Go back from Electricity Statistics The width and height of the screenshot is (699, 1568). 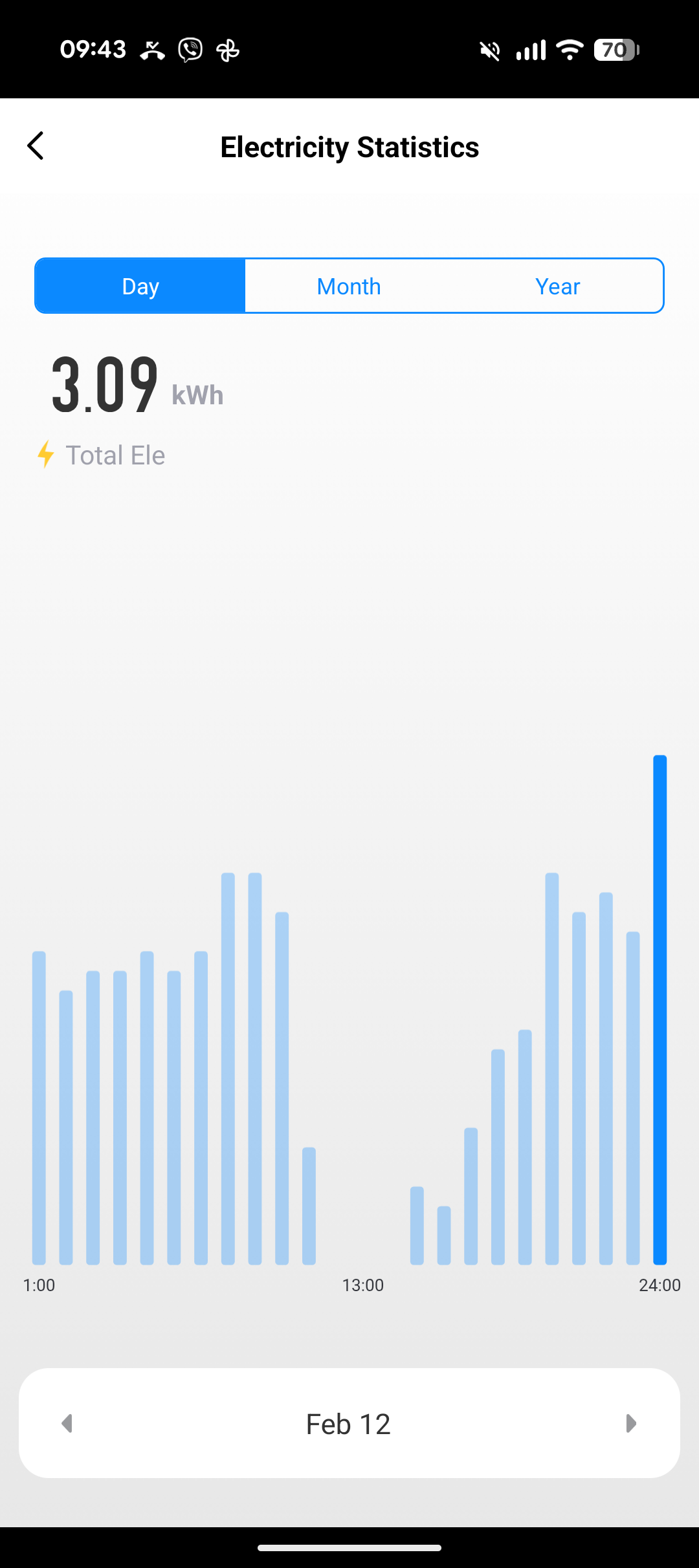click(36, 146)
